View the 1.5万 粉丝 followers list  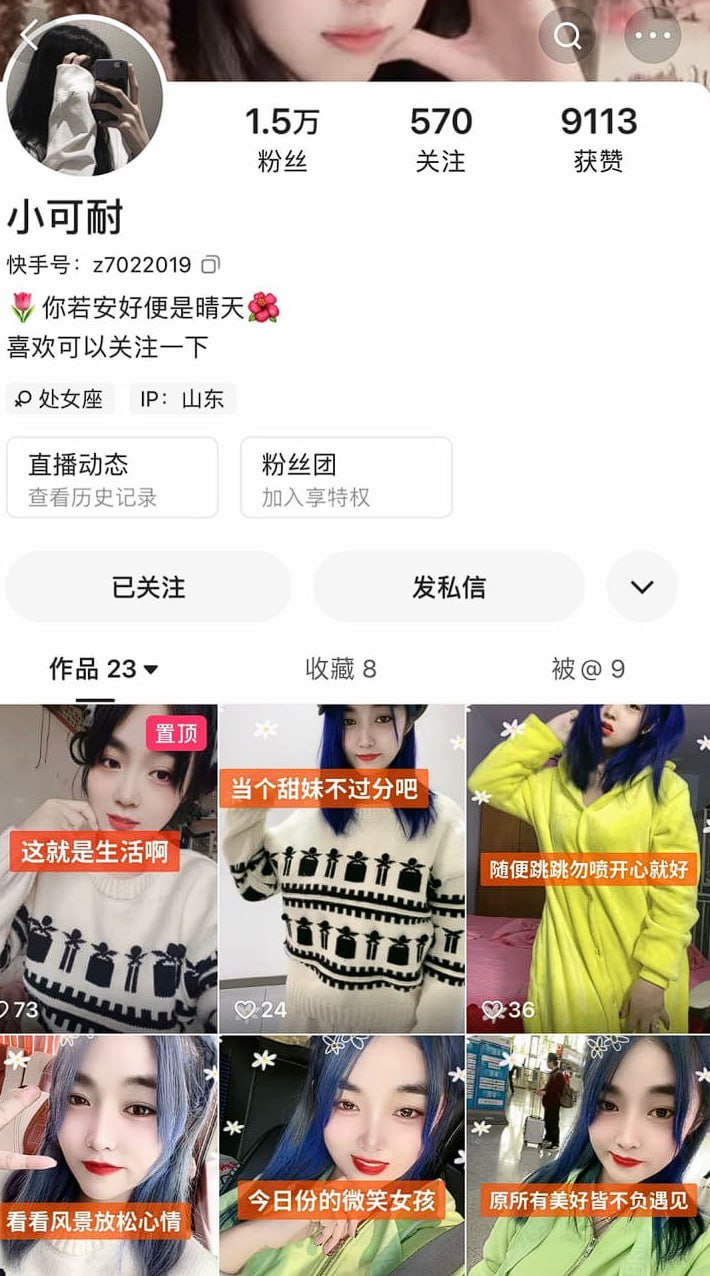pyautogui.click(x=282, y=140)
